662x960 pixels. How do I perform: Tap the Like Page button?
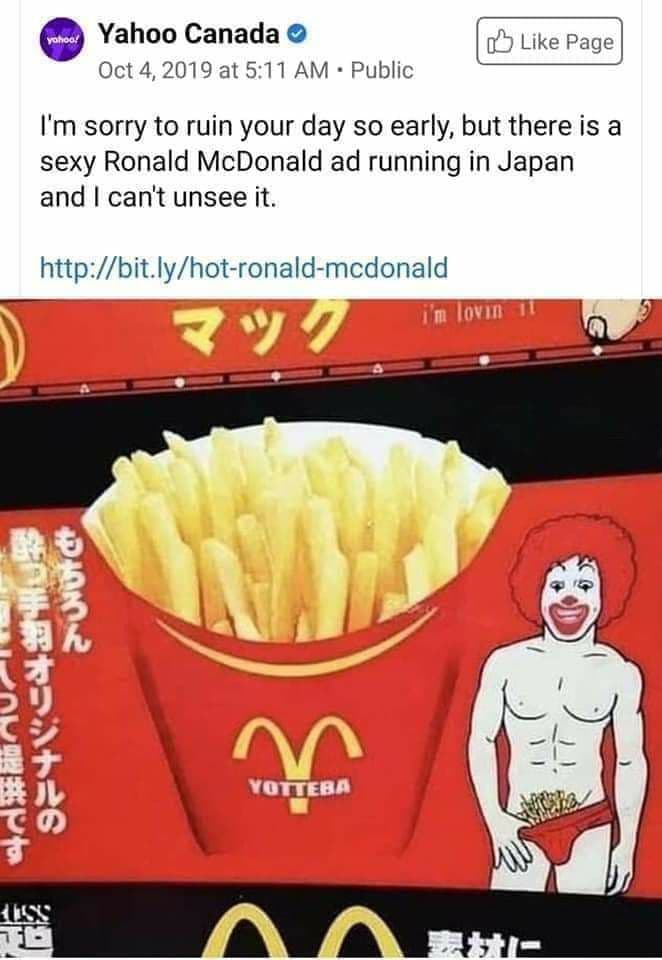[x=549, y=42]
